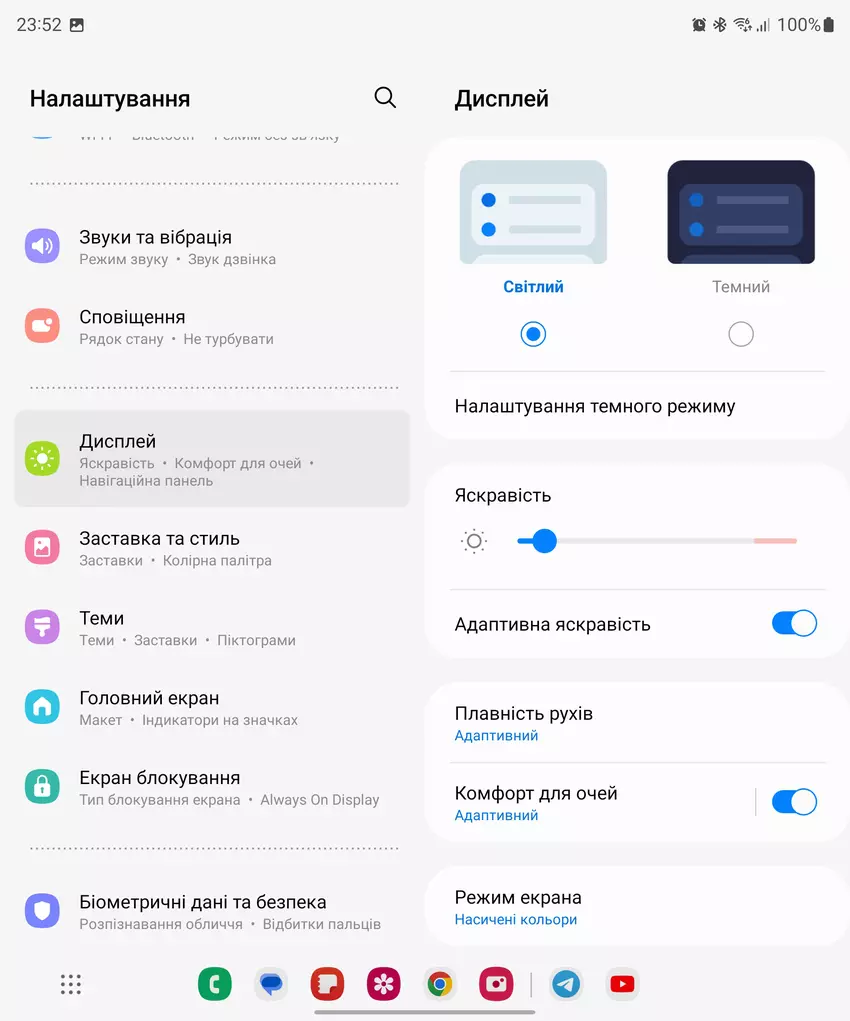The image size is (850, 1021).
Task: Select the Темний theme radio button
Action: (x=741, y=334)
